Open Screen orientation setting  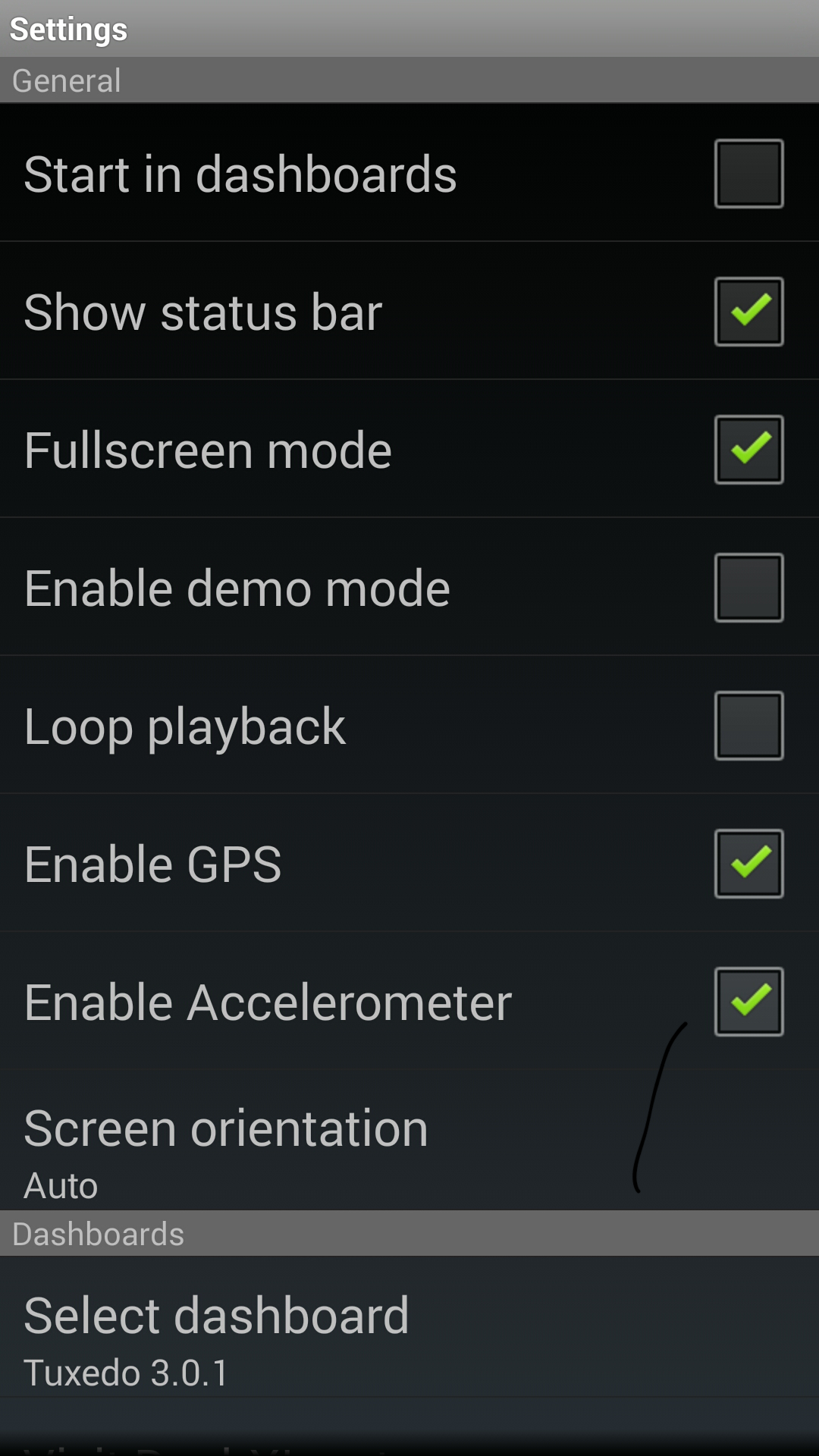coord(409,1141)
